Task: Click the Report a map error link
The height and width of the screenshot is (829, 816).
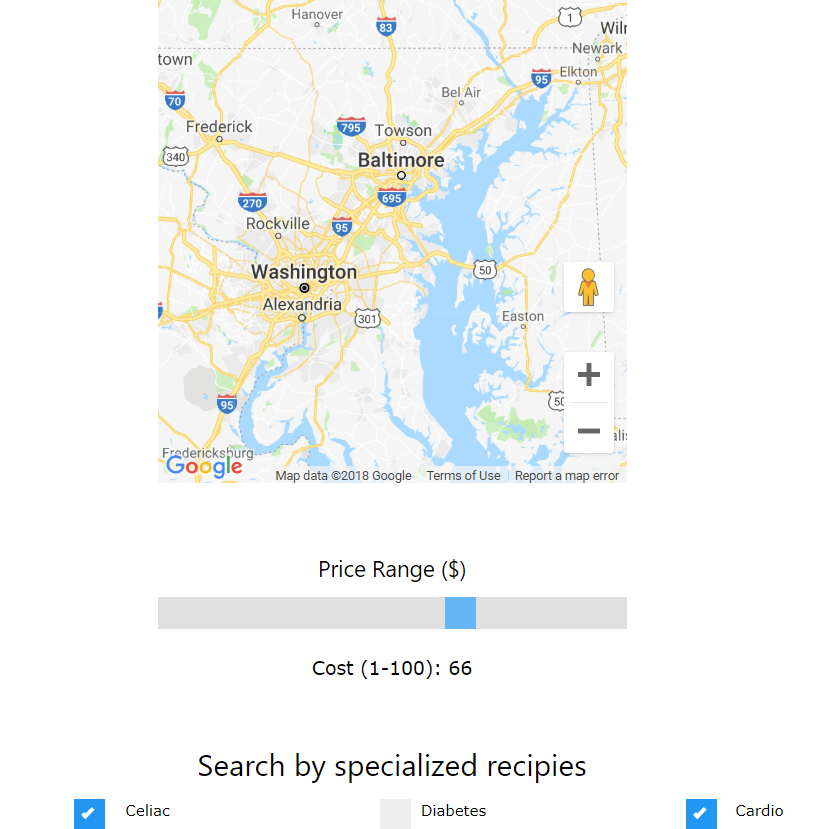Action: click(x=567, y=475)
